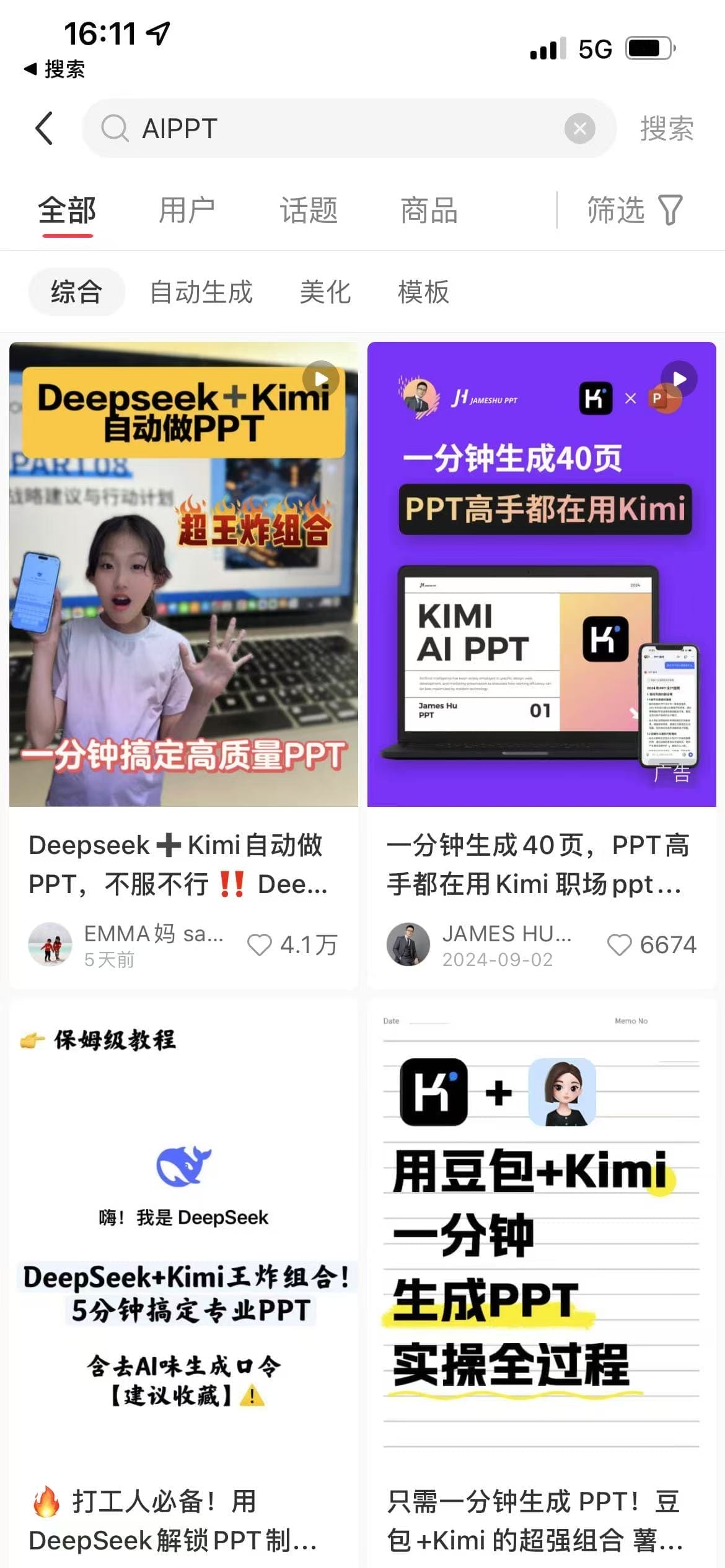
Task: Go back using the left arrow
Action: (x=45, y=129)
